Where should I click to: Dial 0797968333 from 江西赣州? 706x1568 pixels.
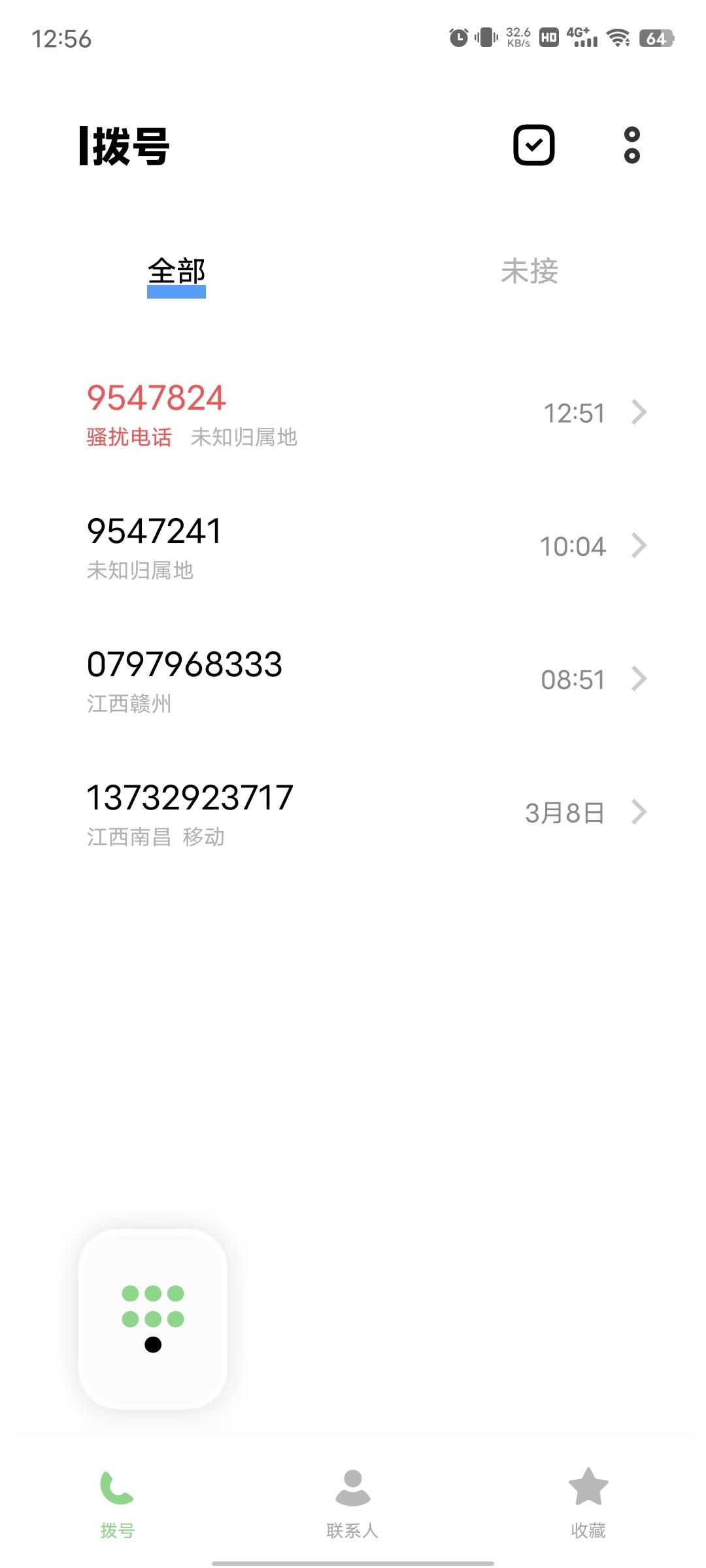[353, 681]
